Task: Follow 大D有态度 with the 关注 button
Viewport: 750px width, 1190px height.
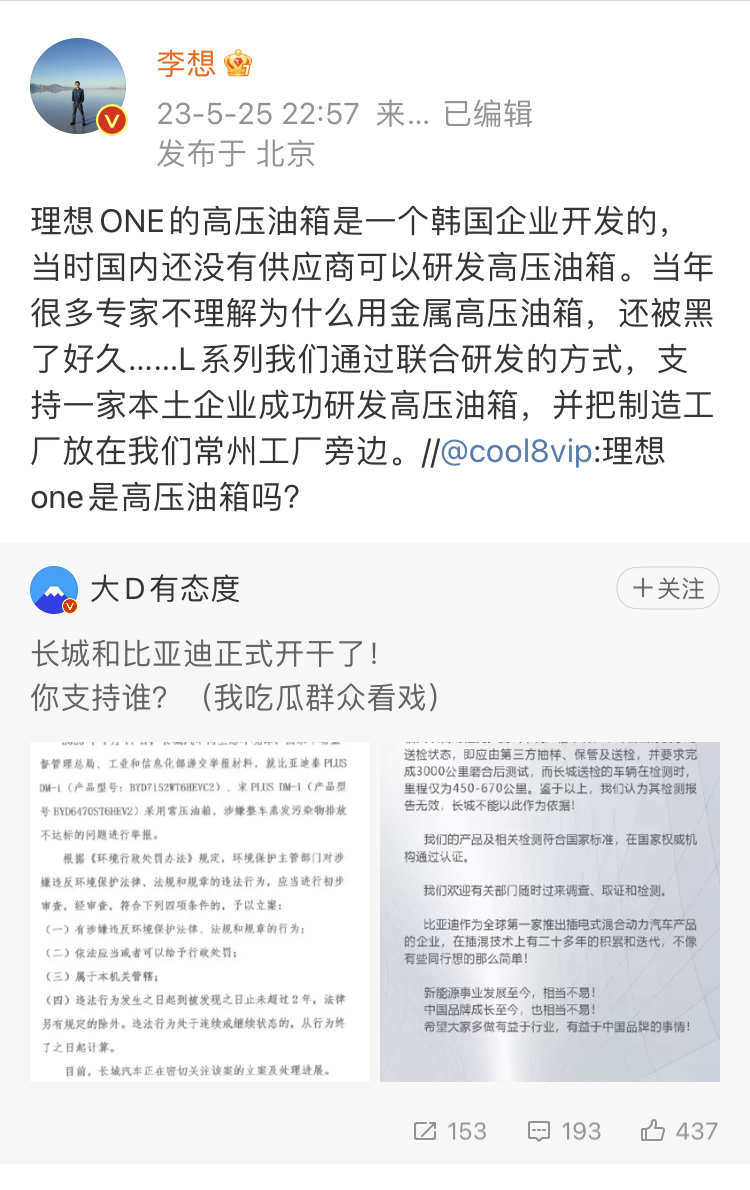Action: click(x=668, y=589)
